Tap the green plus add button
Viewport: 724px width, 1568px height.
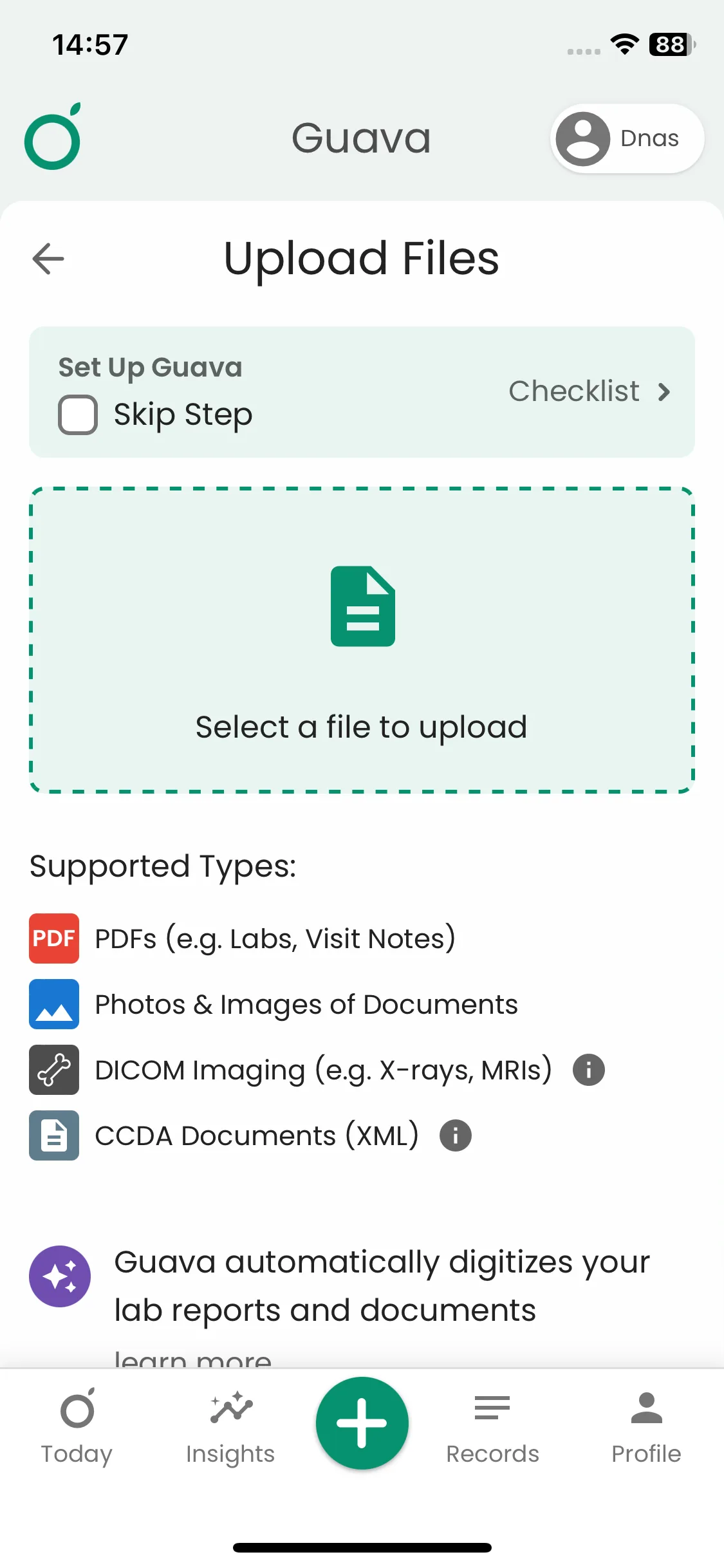(362, 1423)
